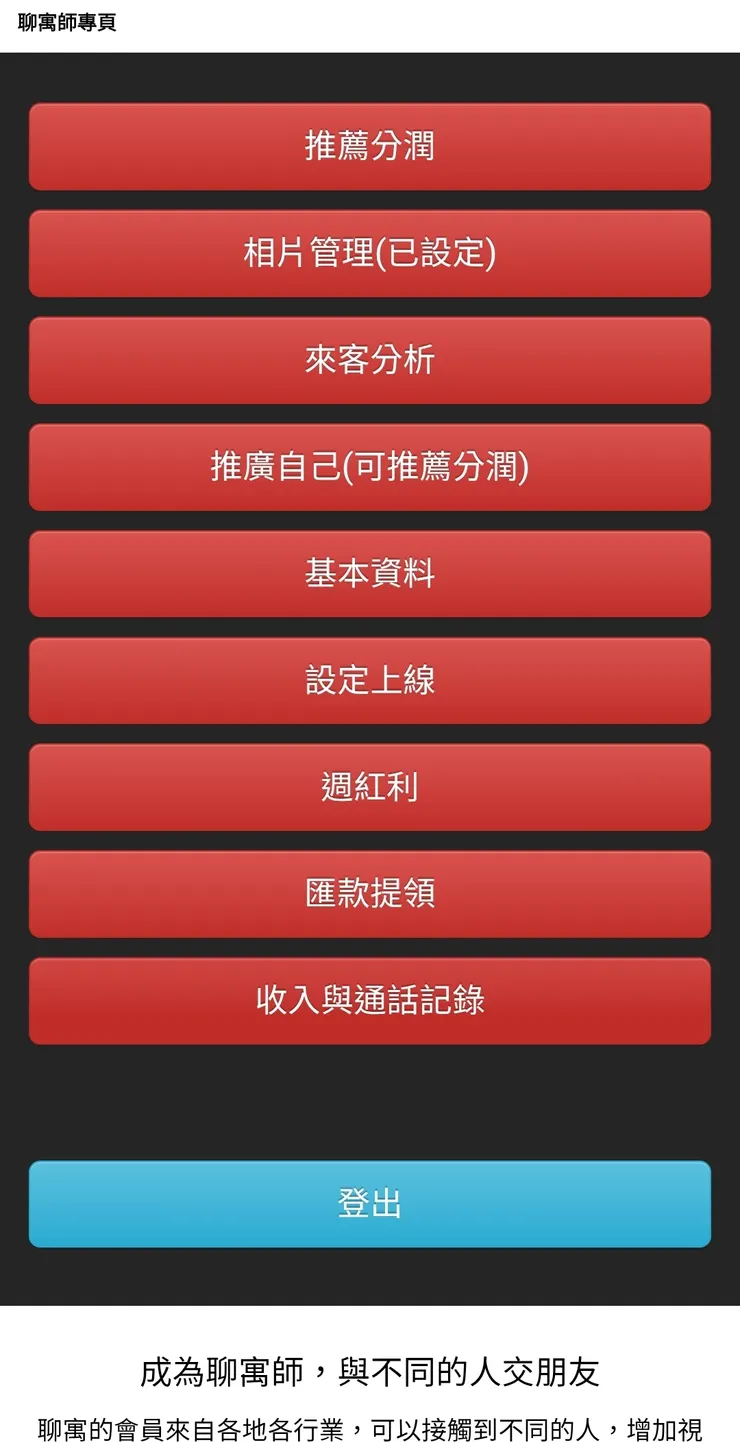
Task: Click the photo settings button showing 已設定
Action: coord(370,254)
